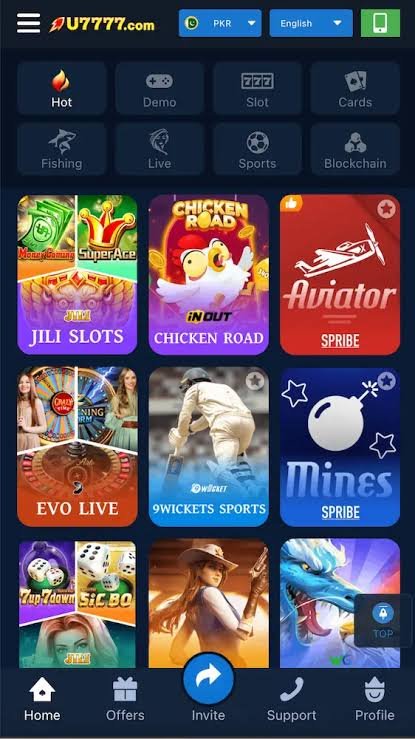415x739 pixels.
Task: Favorite the Aviator game with the star
Action: click(x=386, y=209)
